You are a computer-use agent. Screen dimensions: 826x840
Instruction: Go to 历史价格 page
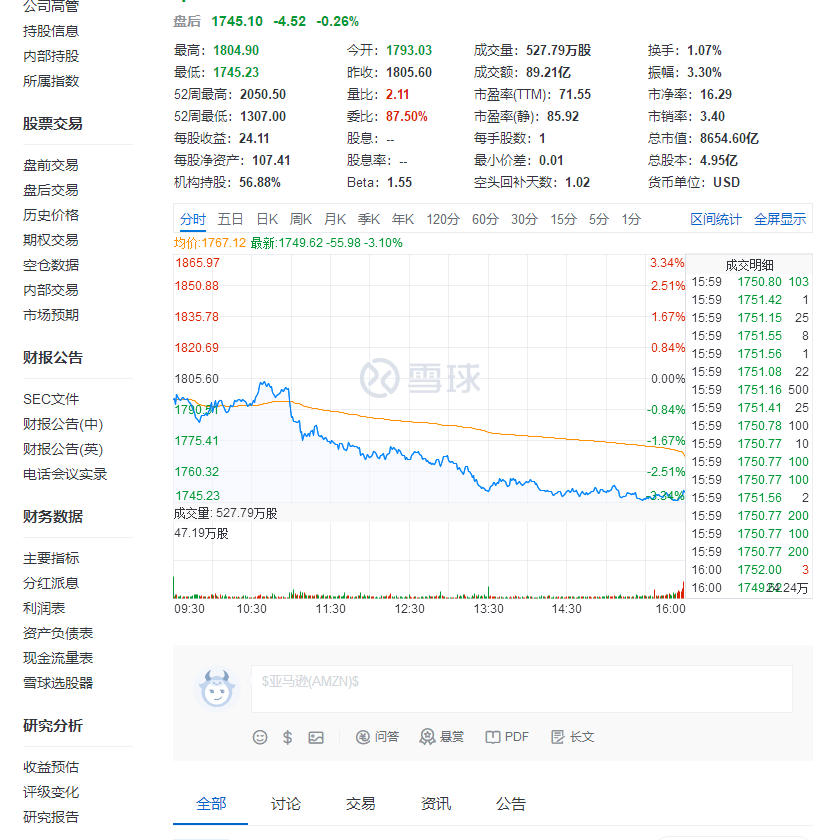tap(51, 215)
